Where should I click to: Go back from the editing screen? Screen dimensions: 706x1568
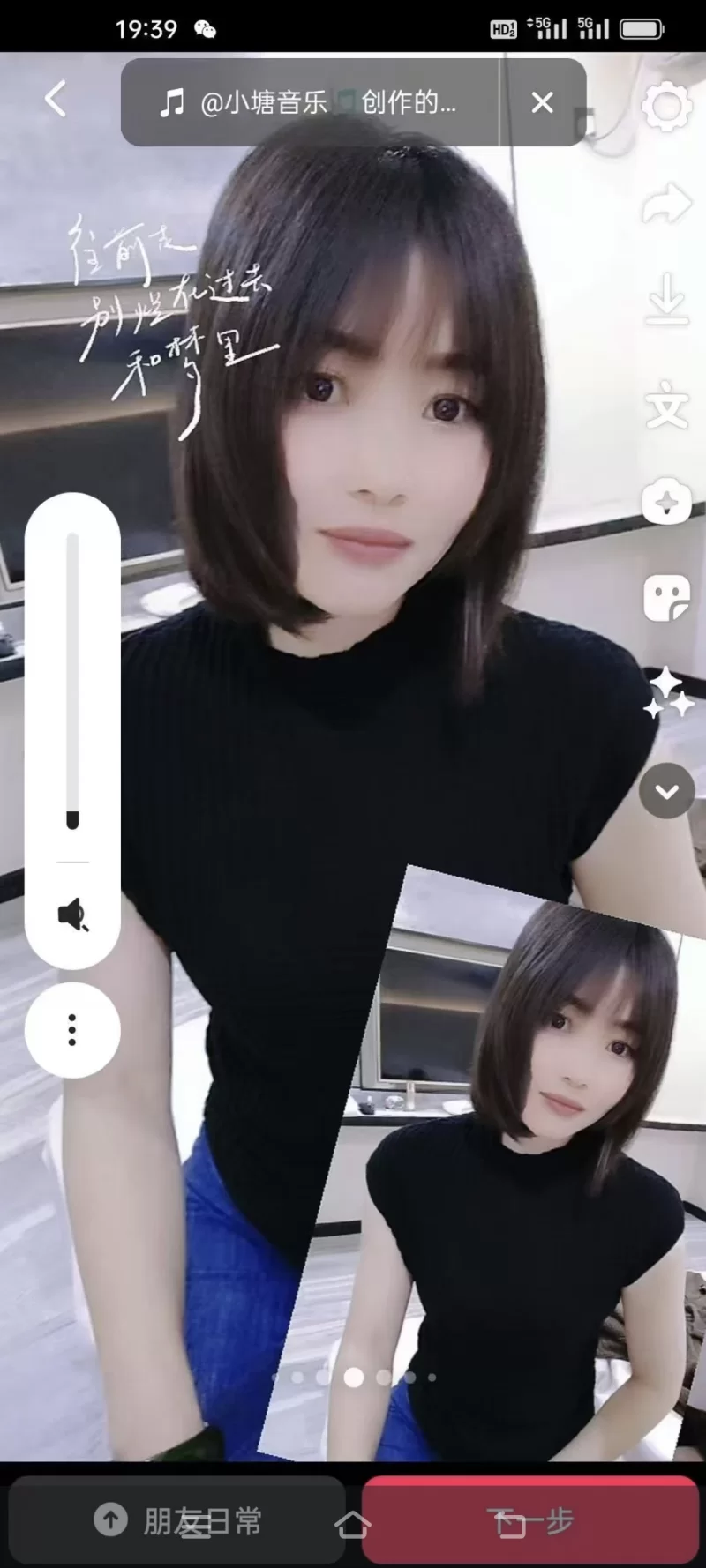click(x=55, y=99)
